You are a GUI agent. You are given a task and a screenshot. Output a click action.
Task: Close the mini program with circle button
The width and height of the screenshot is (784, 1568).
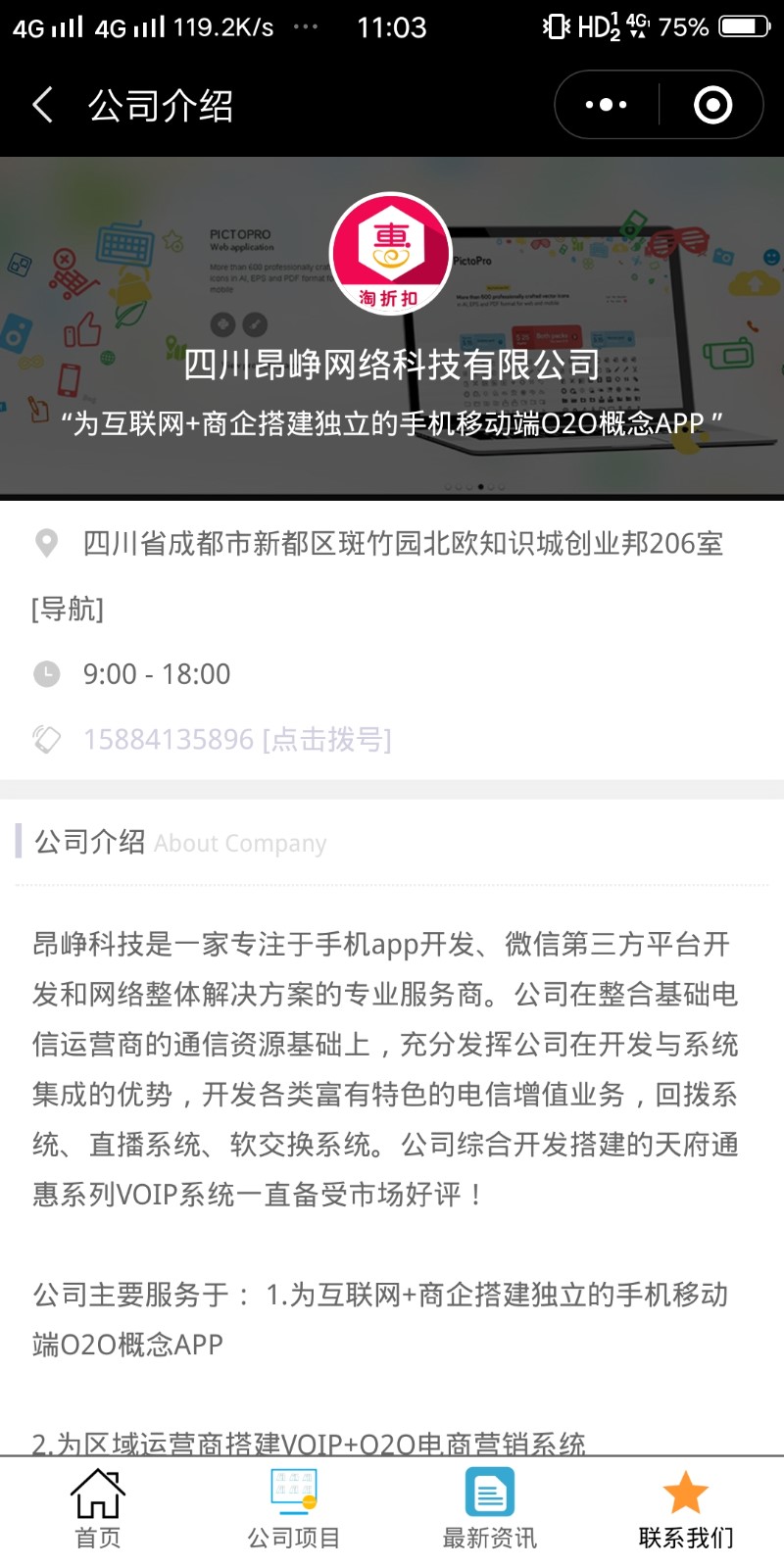coord(712,105)
